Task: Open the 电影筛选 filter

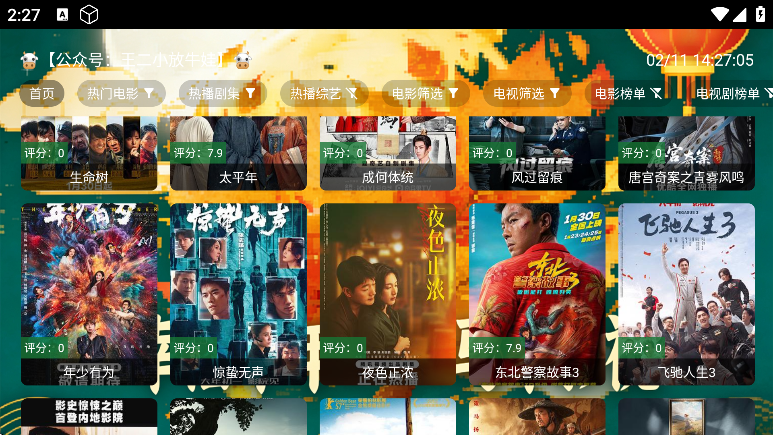Action: coord(426,94)
